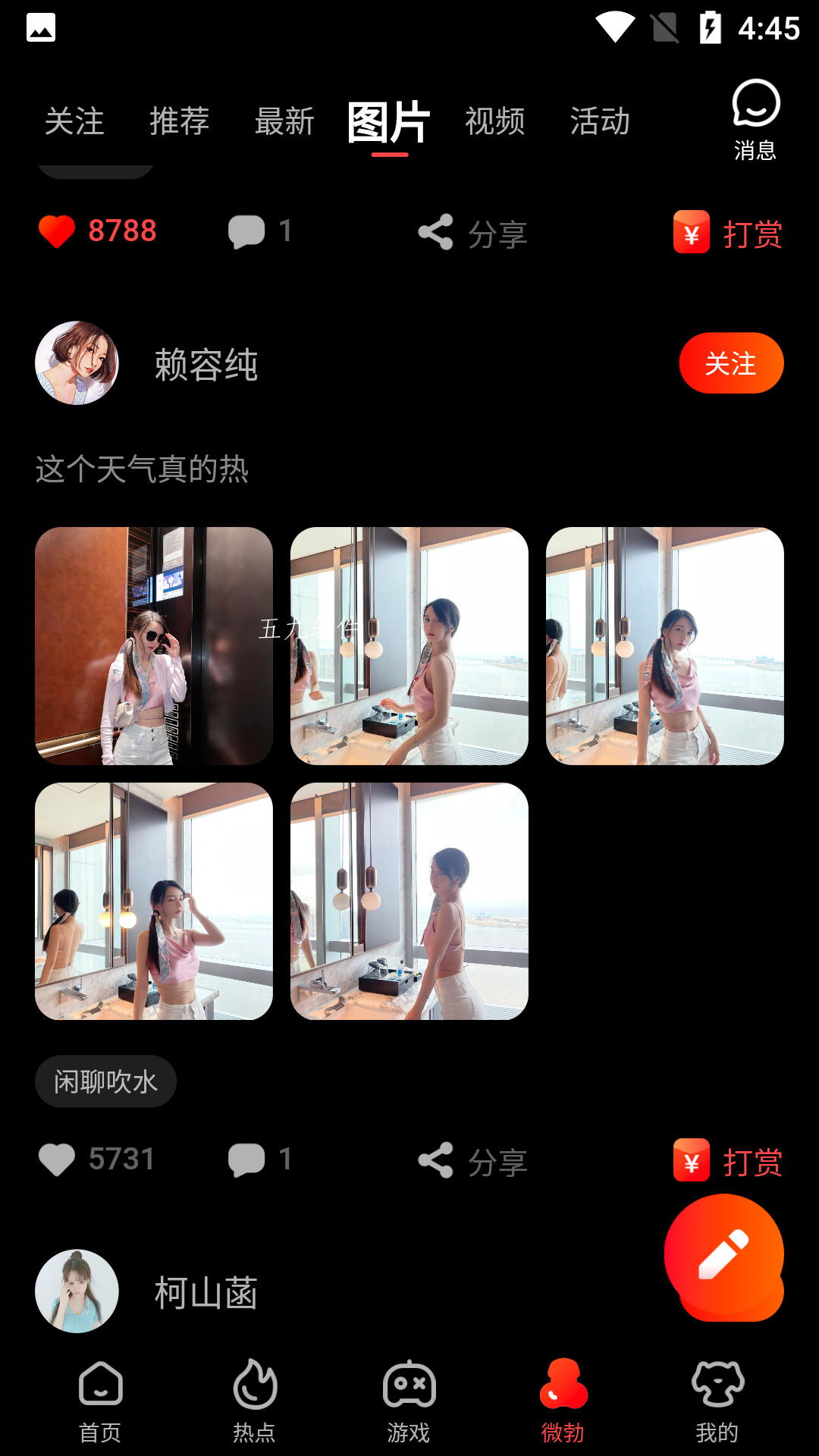Open the 我的 profile tab
This screenshot has width=819, height=1456.
click(717, 1401)
